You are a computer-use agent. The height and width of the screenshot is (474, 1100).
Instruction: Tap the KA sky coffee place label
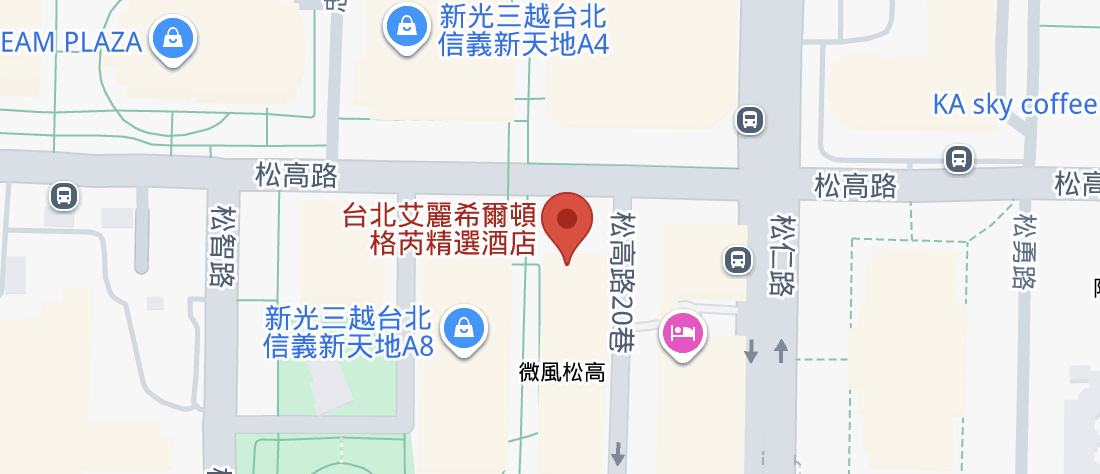tap(1014, 104)
